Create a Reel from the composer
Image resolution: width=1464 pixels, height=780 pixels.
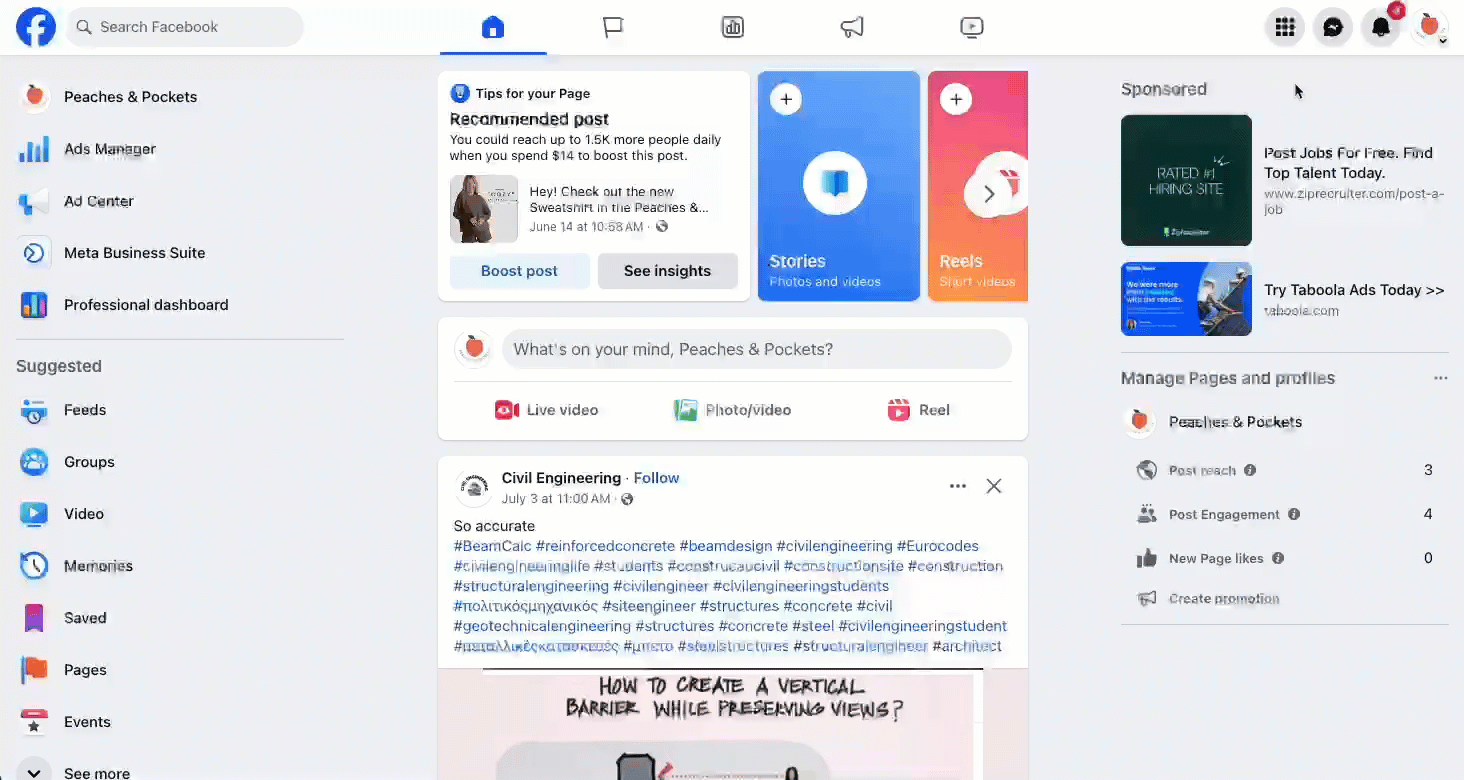(919, 410)
